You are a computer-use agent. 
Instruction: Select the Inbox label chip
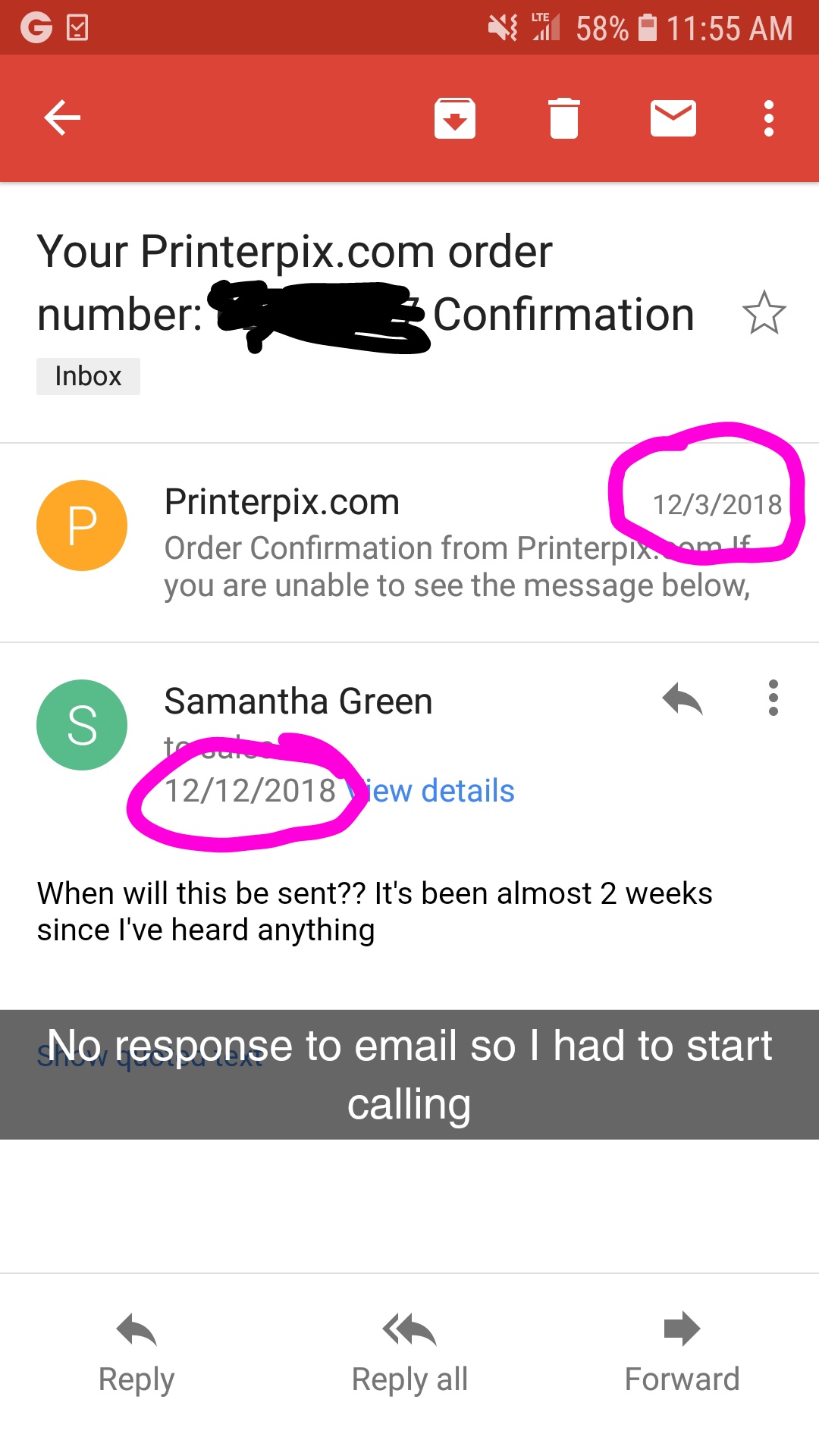88,375
